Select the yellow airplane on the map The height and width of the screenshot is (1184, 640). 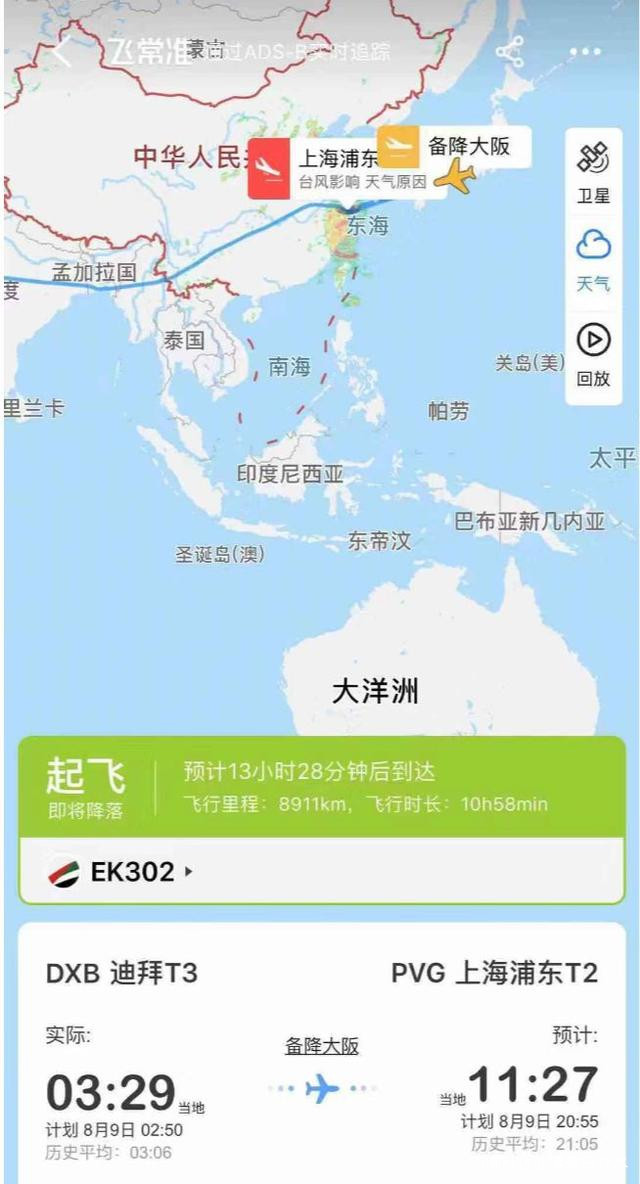tap(456, 177)
